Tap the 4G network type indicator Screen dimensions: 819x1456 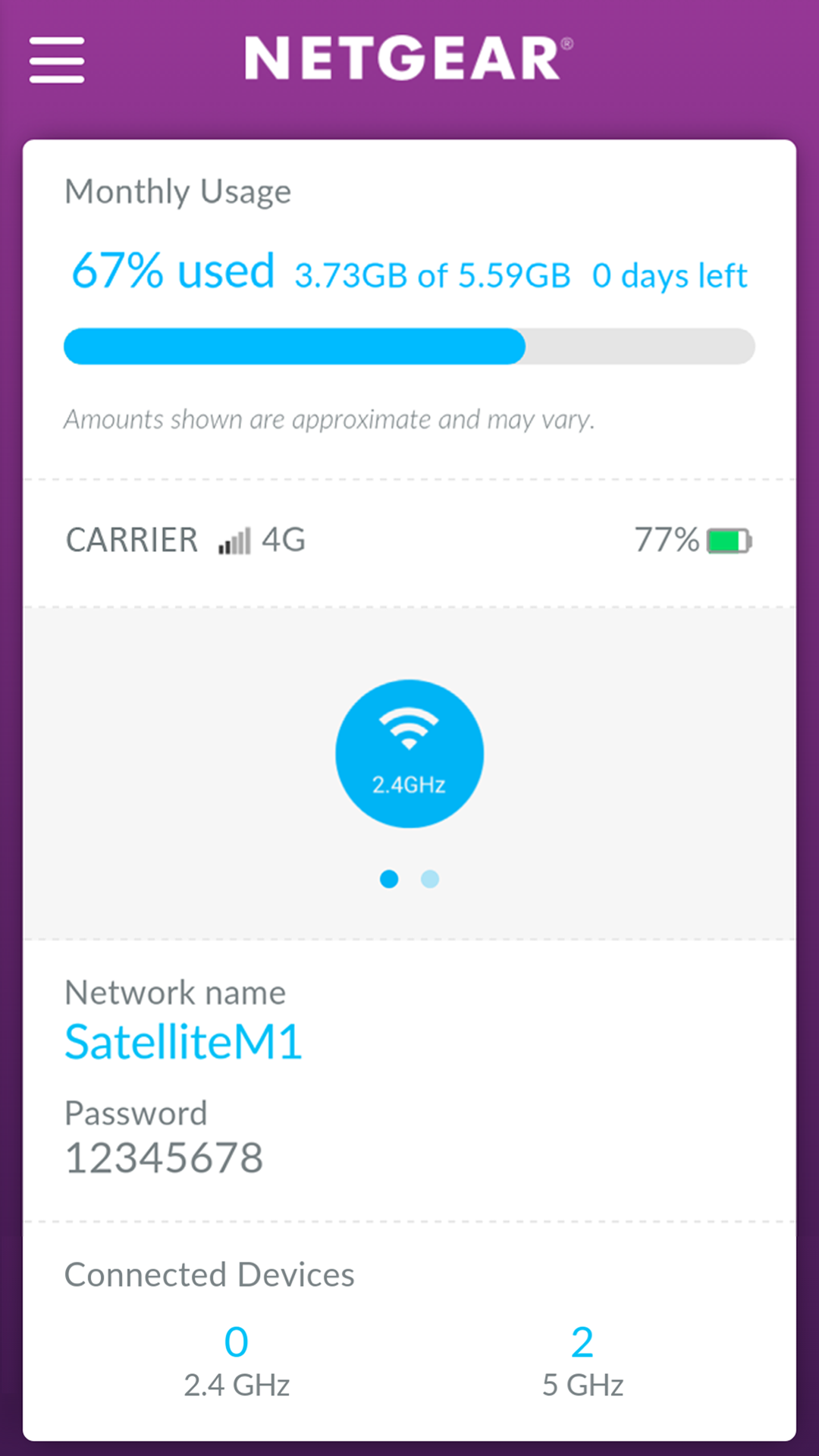[x=284, y=540]
